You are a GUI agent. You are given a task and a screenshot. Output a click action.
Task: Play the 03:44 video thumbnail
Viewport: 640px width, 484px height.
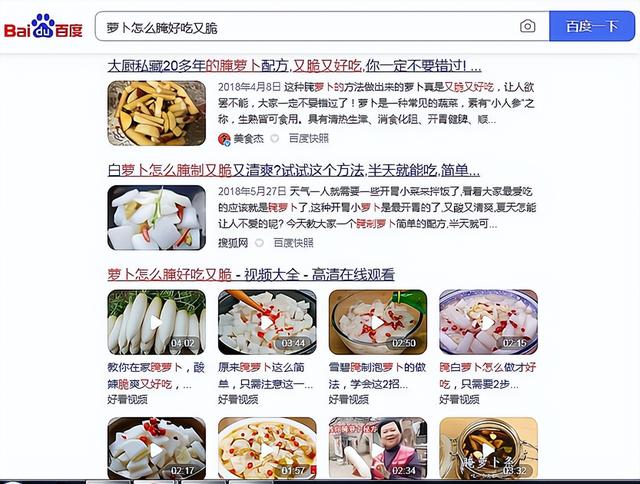click(267, 321)
